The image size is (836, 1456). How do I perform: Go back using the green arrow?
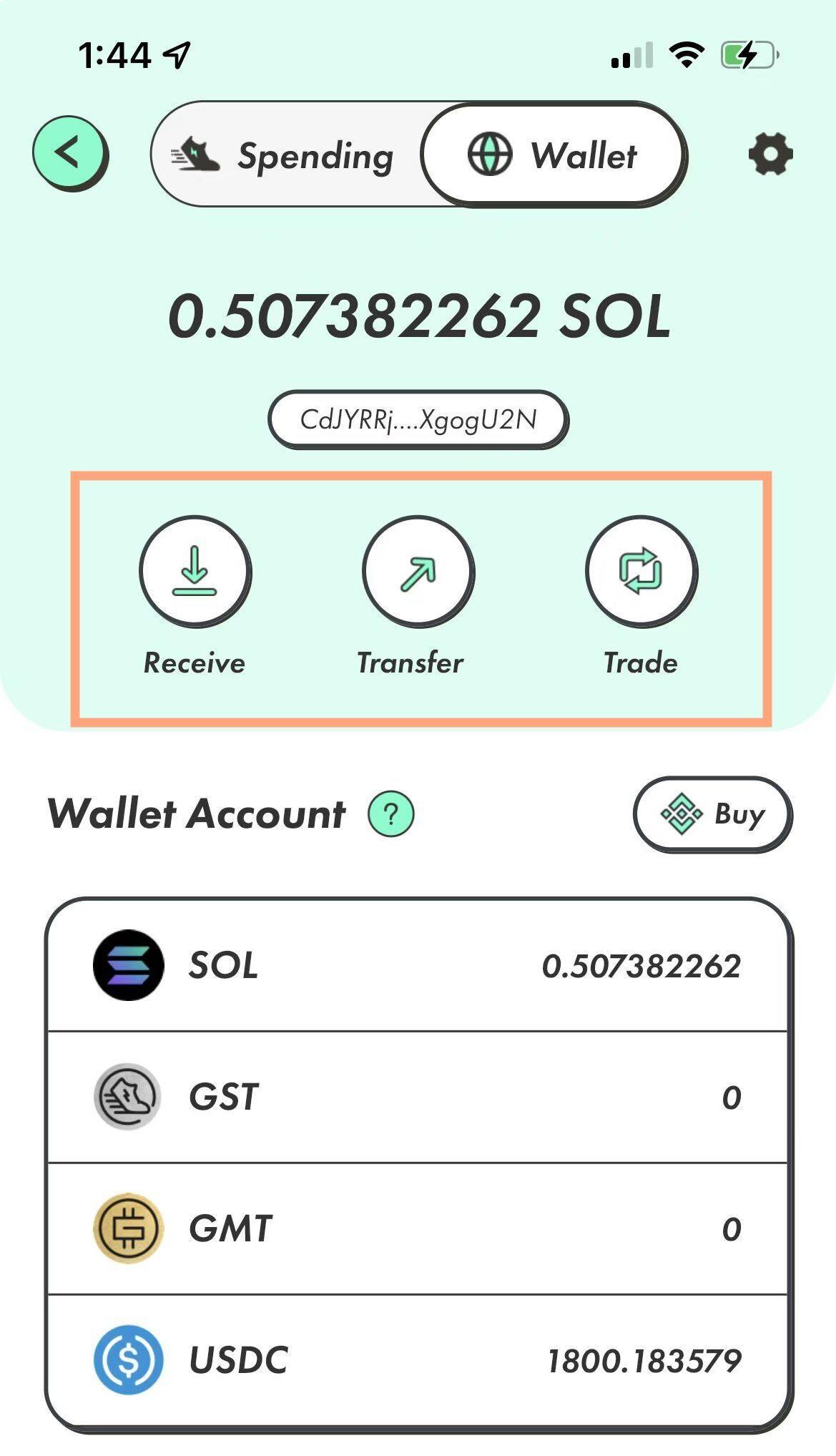(x=69, y=153)
